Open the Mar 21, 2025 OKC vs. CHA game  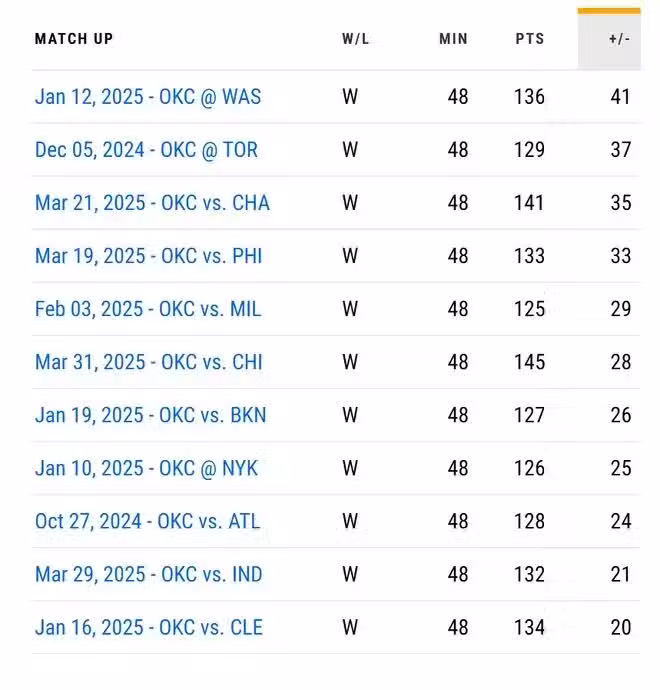(x=152, y=203)
